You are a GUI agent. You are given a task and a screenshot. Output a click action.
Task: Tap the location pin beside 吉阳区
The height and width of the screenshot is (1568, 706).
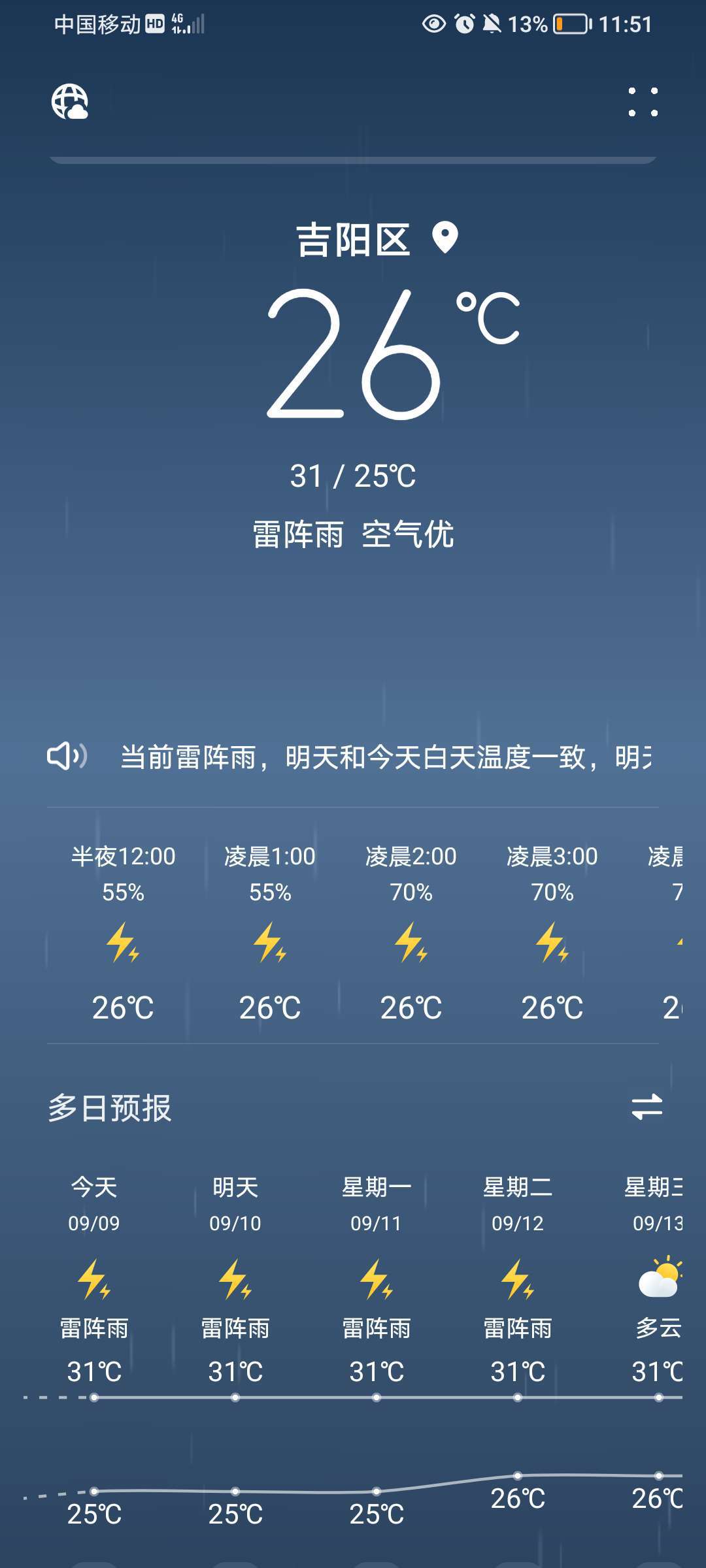click(x=445, y=238)
